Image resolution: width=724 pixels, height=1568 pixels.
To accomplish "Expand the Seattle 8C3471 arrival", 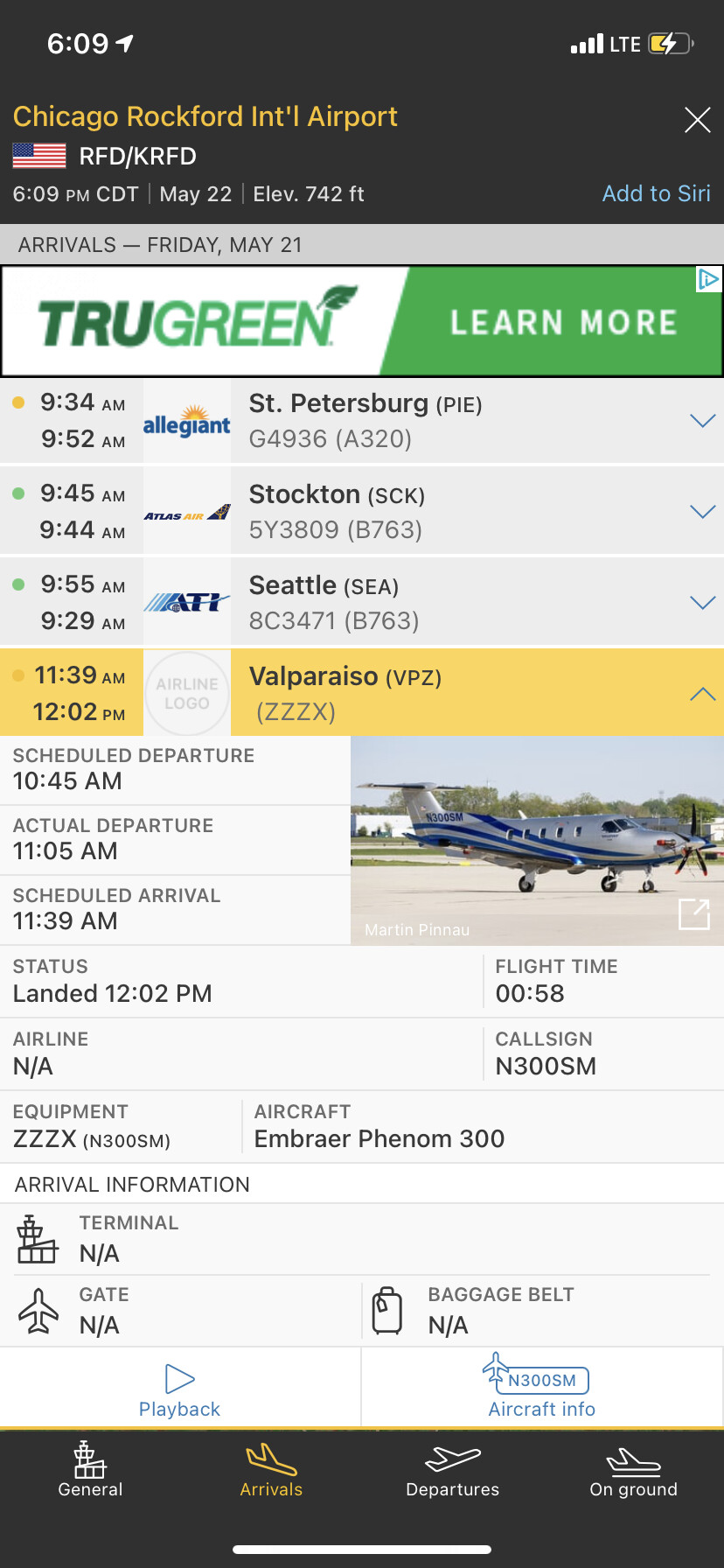I will (x=702, y=603).
